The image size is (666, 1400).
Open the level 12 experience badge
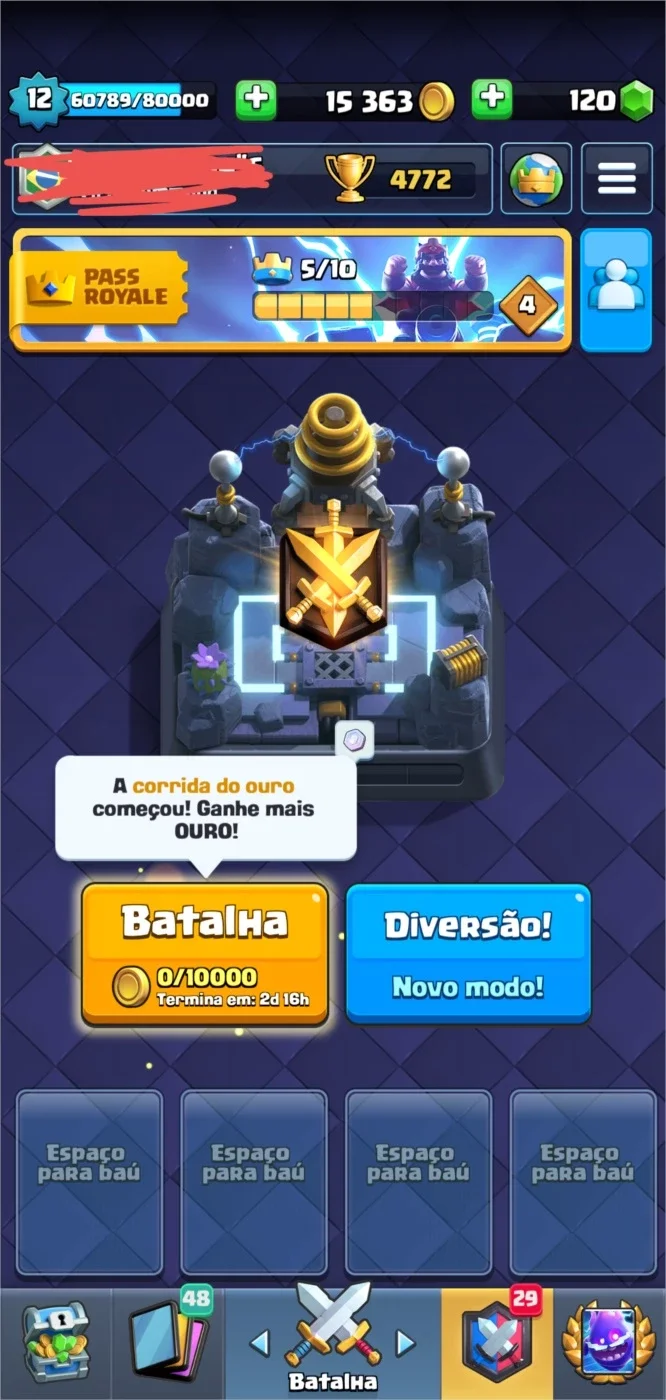[x=38, y=100]
